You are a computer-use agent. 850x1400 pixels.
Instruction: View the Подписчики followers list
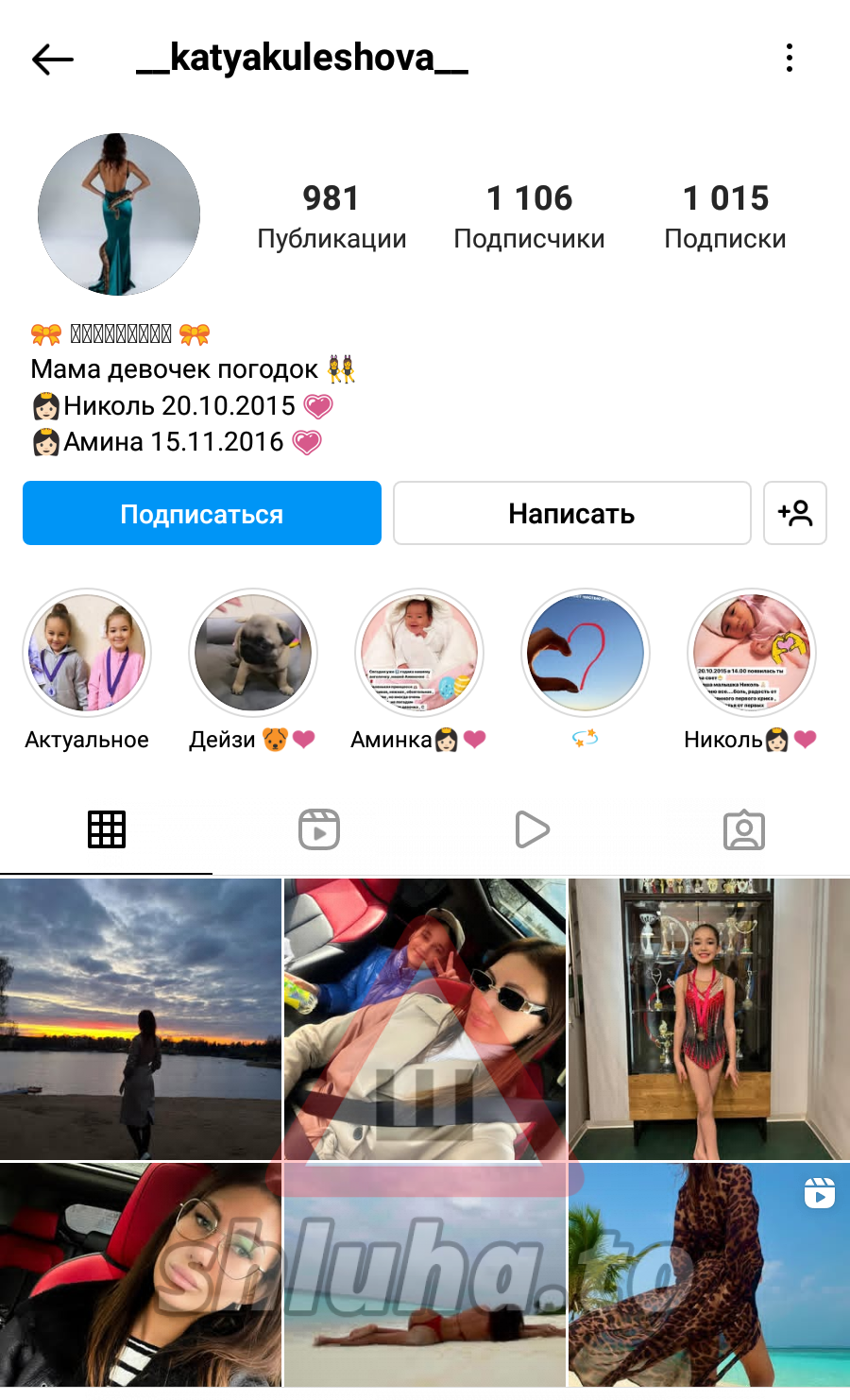[529, 217]
